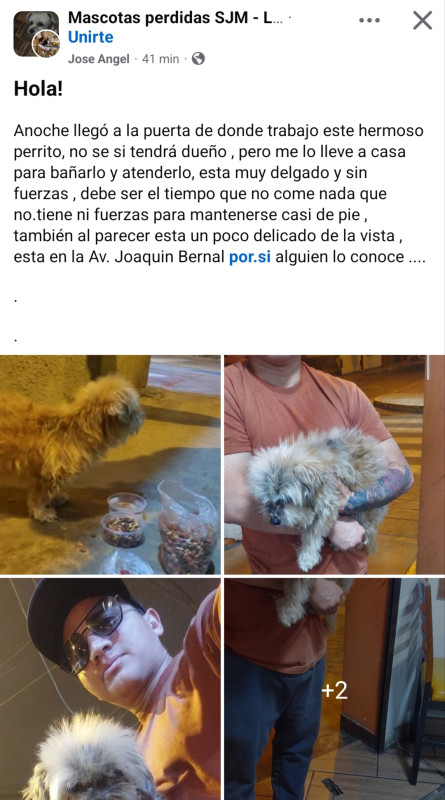View the +2 additional photos
Image resolution: width=445 pixels, height=800 pixels.
click(335, 689)
